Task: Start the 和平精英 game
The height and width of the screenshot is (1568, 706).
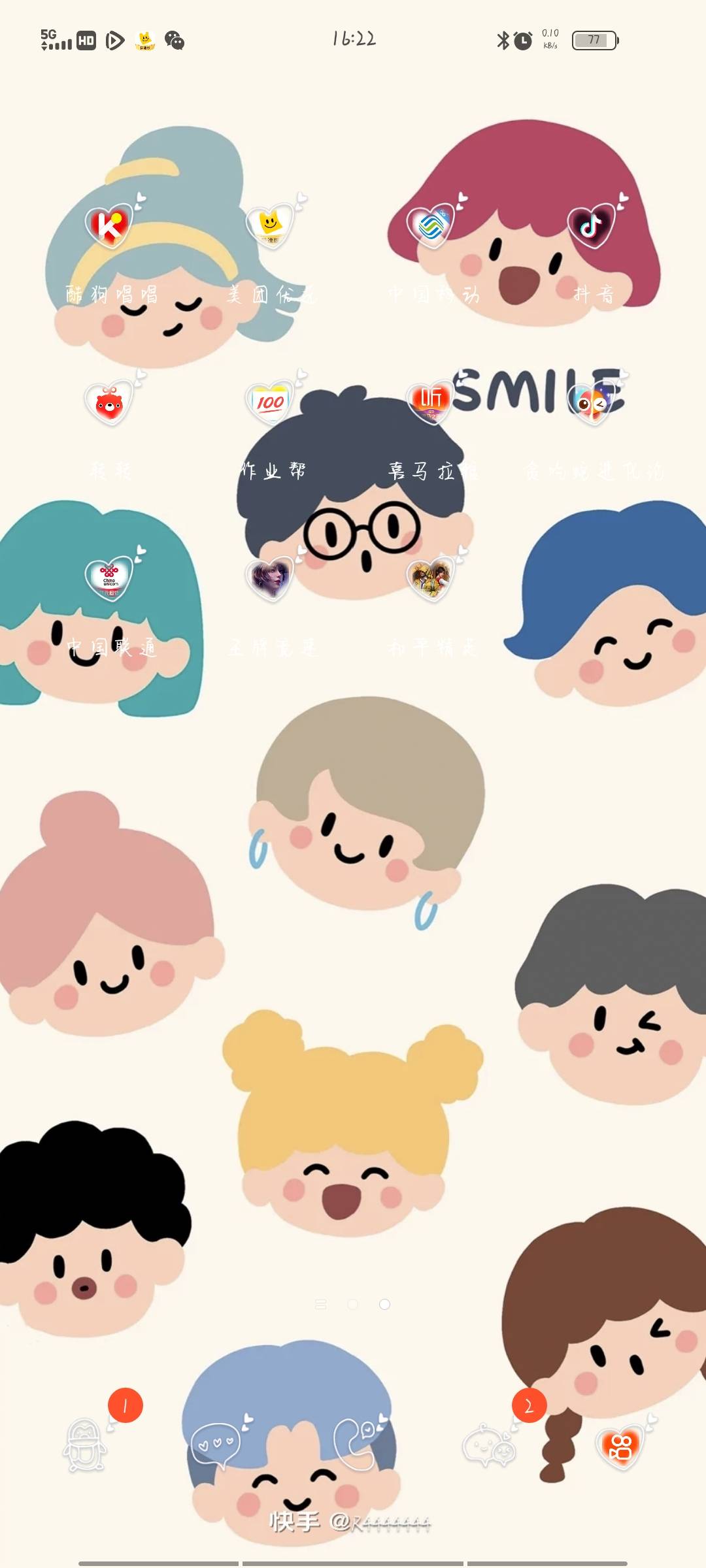Action: [x=431, y=578]
